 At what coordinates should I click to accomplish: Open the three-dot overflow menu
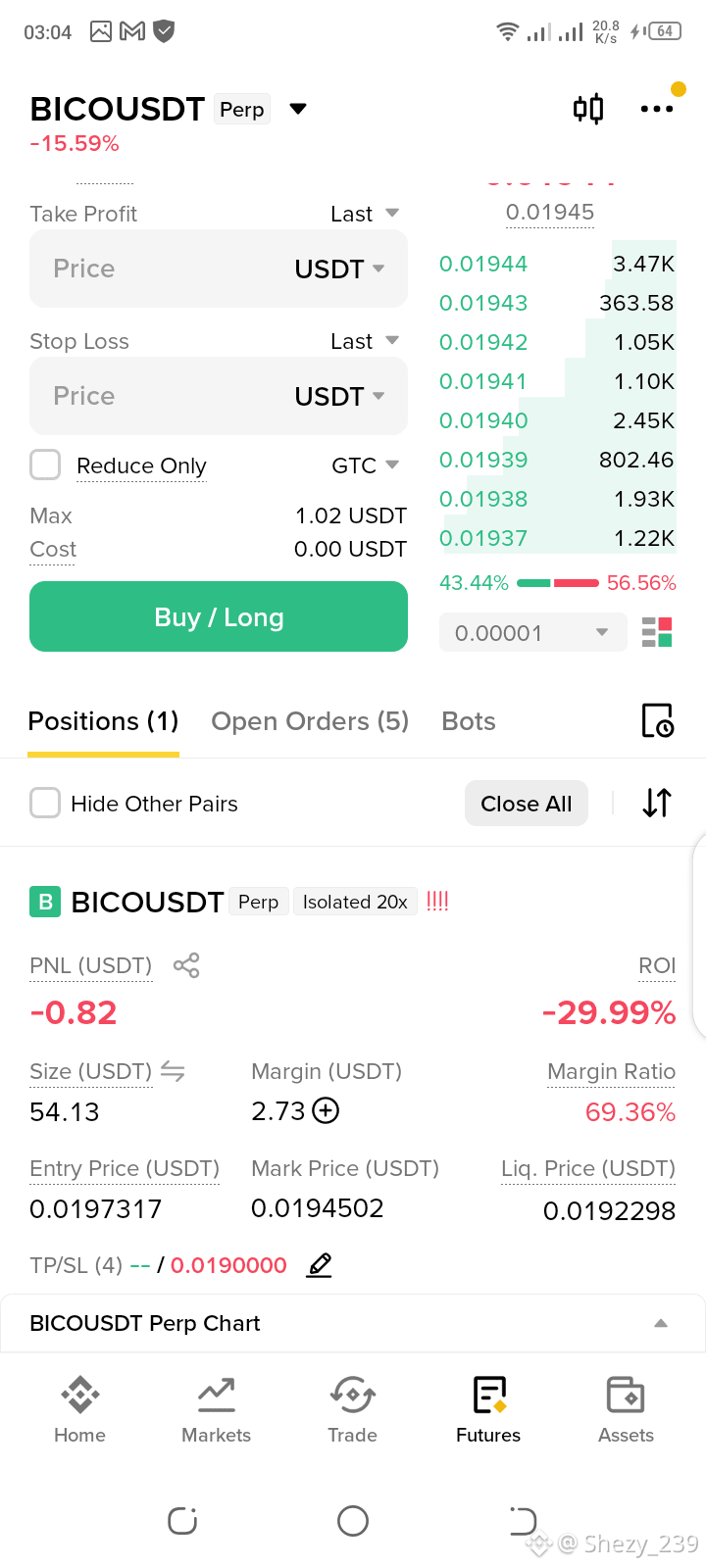[x=656, y=109]
